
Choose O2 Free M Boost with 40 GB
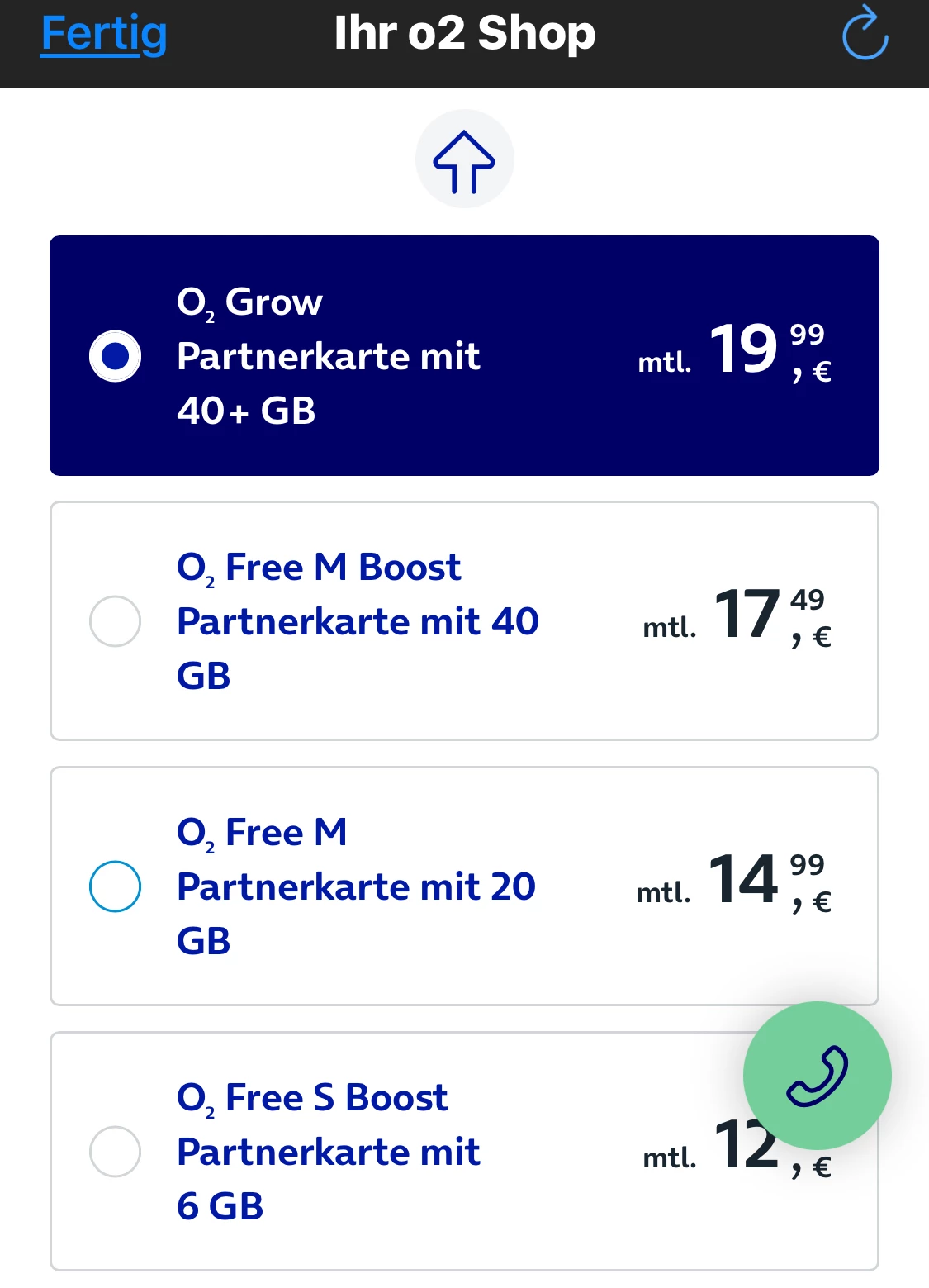click(x=115, y=621)
